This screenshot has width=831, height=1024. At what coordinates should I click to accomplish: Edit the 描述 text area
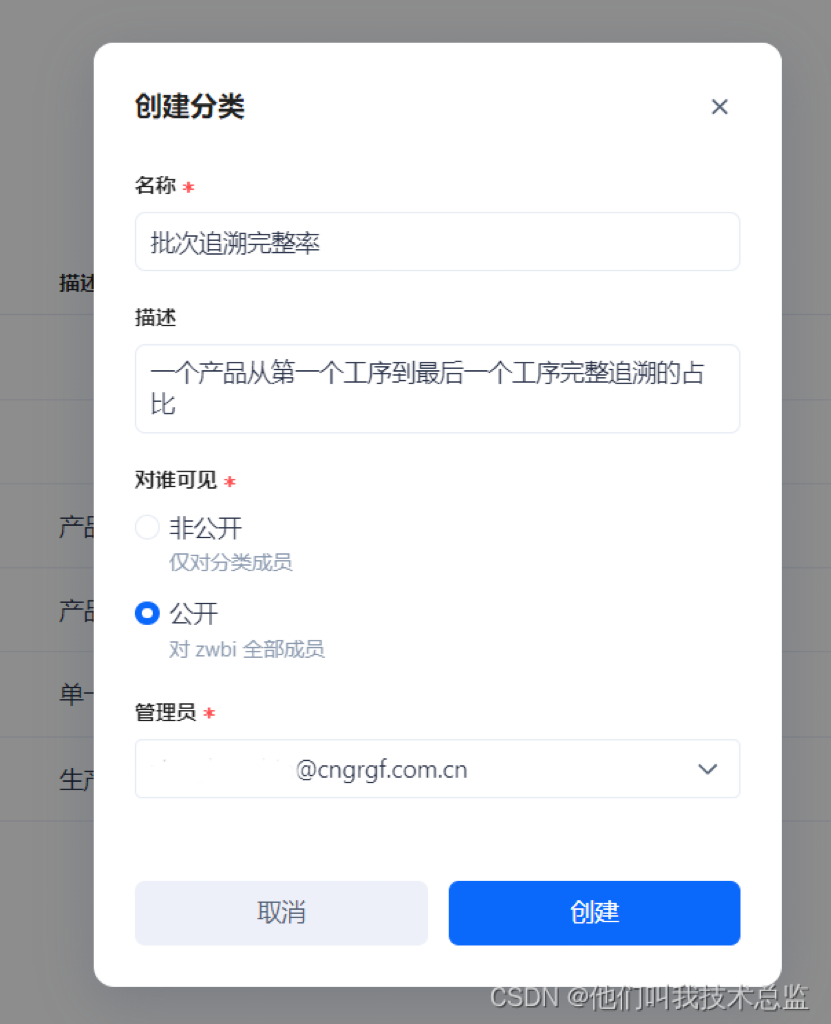point(437,389)
